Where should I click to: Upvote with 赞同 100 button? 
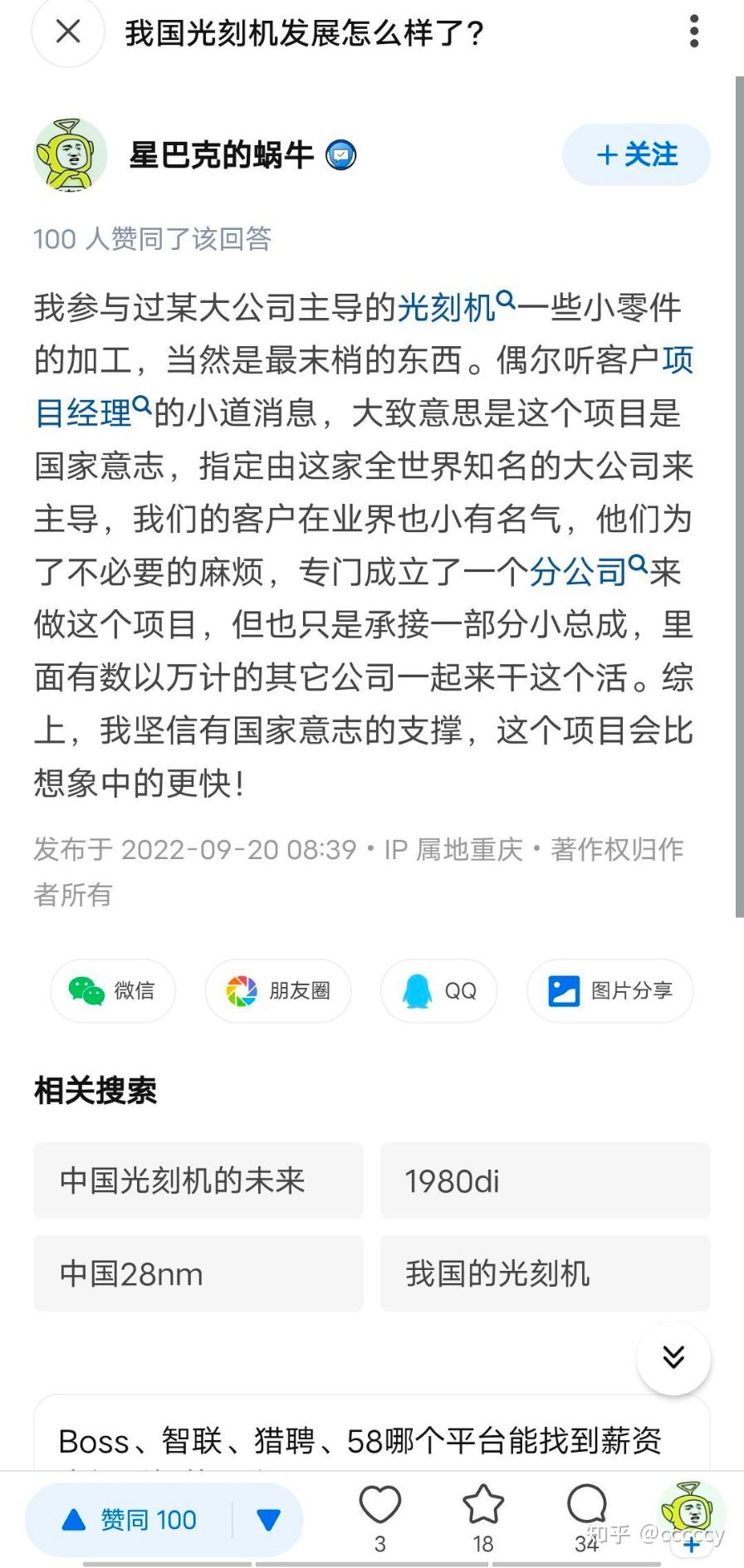[x=130, y=1520]
